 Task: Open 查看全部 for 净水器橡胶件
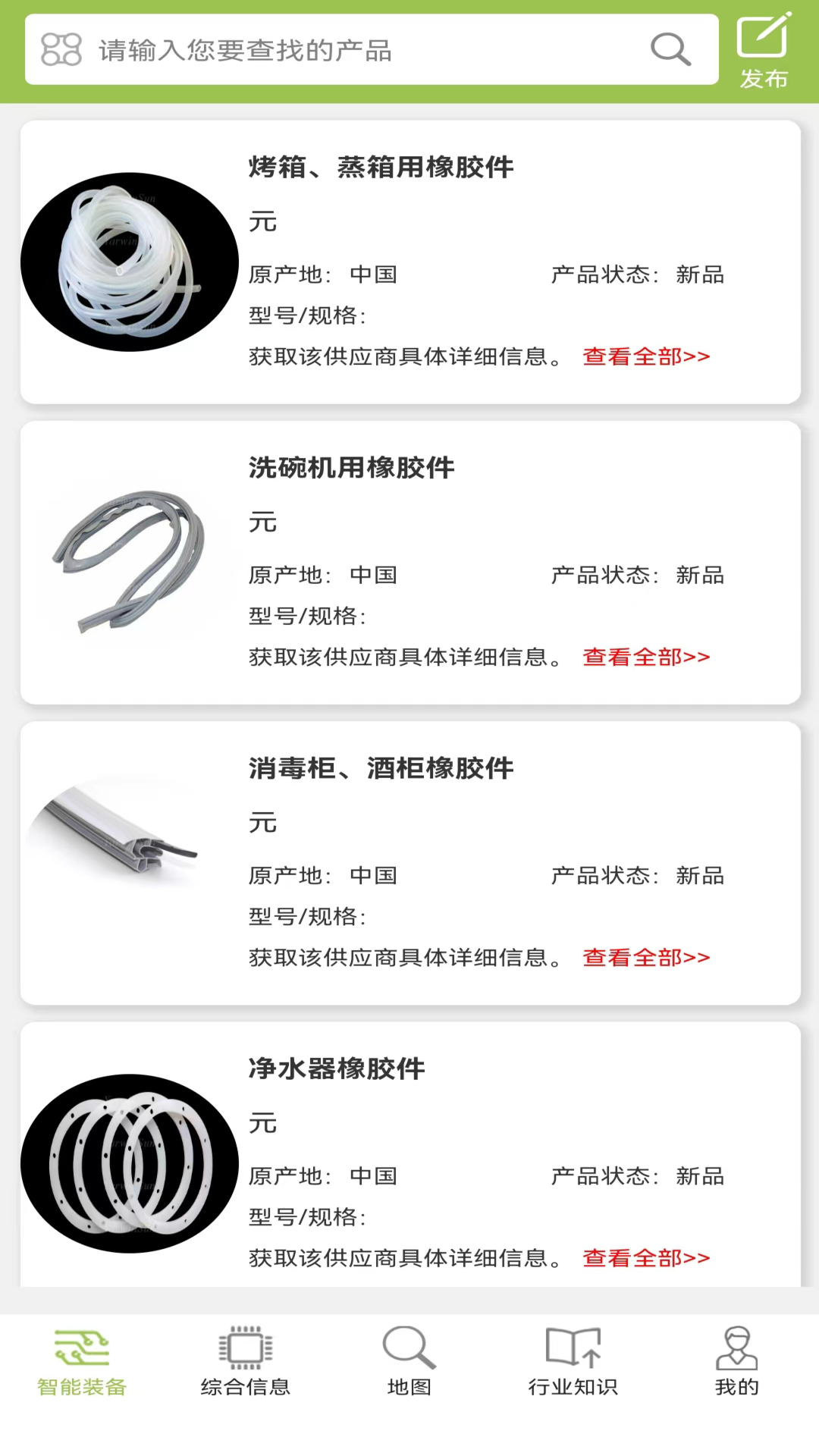645,1257
